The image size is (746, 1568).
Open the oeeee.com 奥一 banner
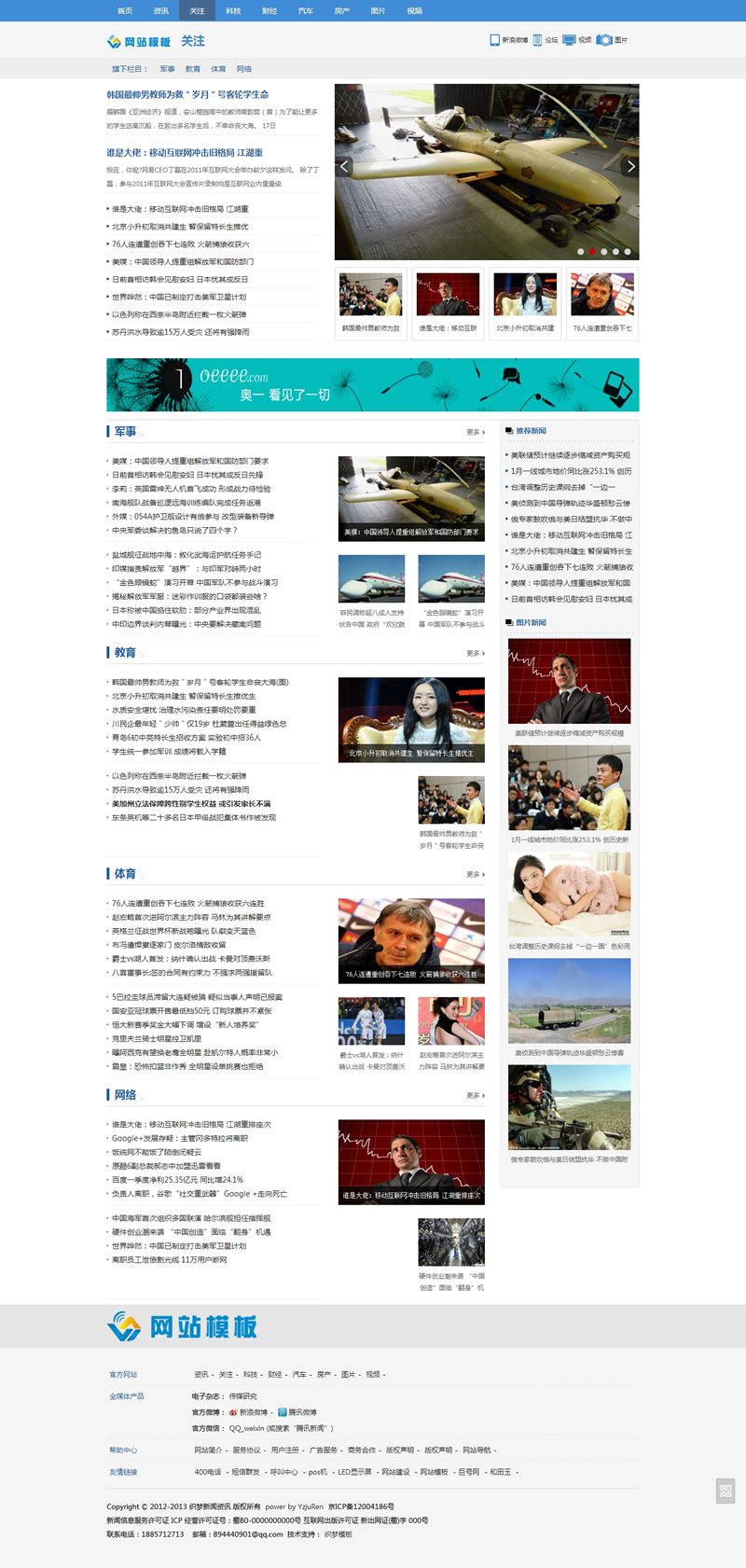coord(372,384)
